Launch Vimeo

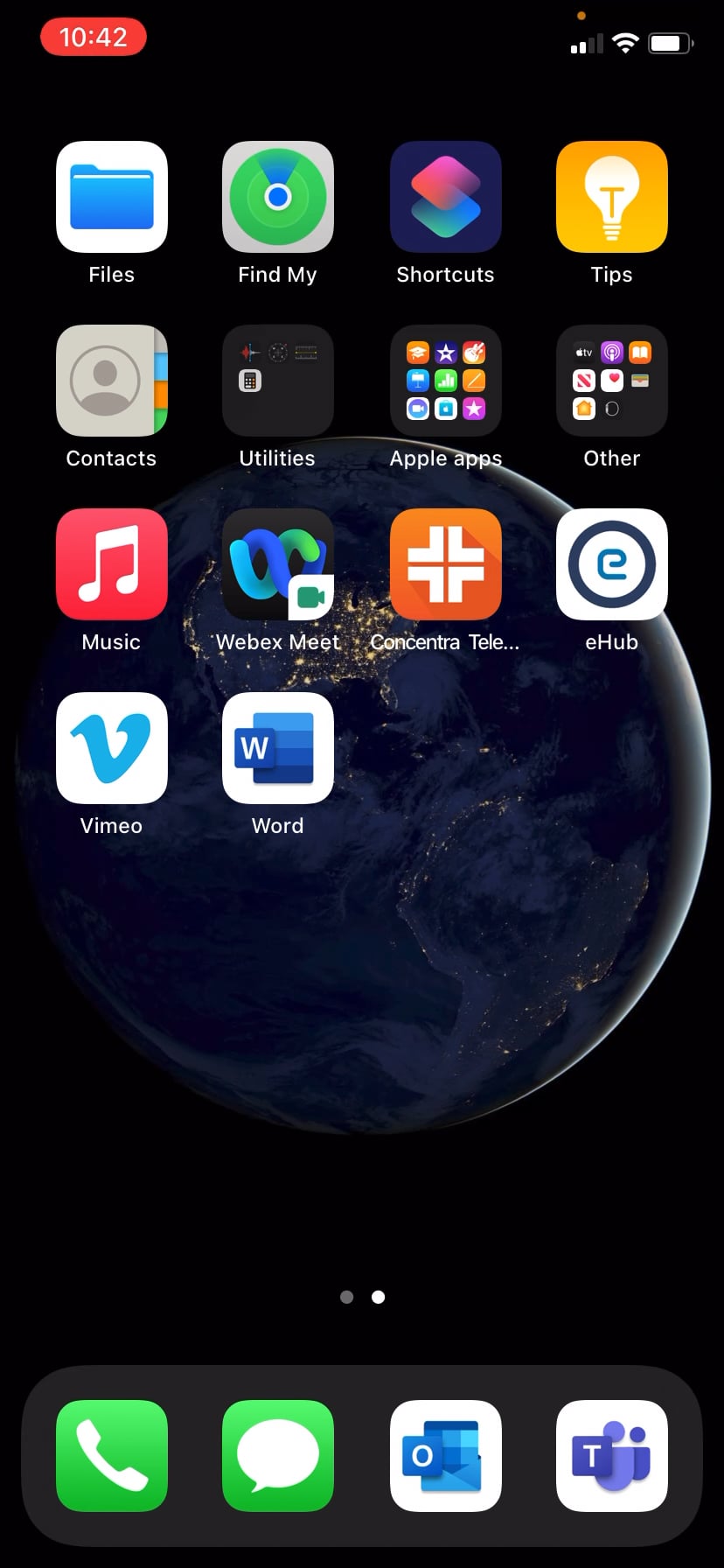coord(111,748)
